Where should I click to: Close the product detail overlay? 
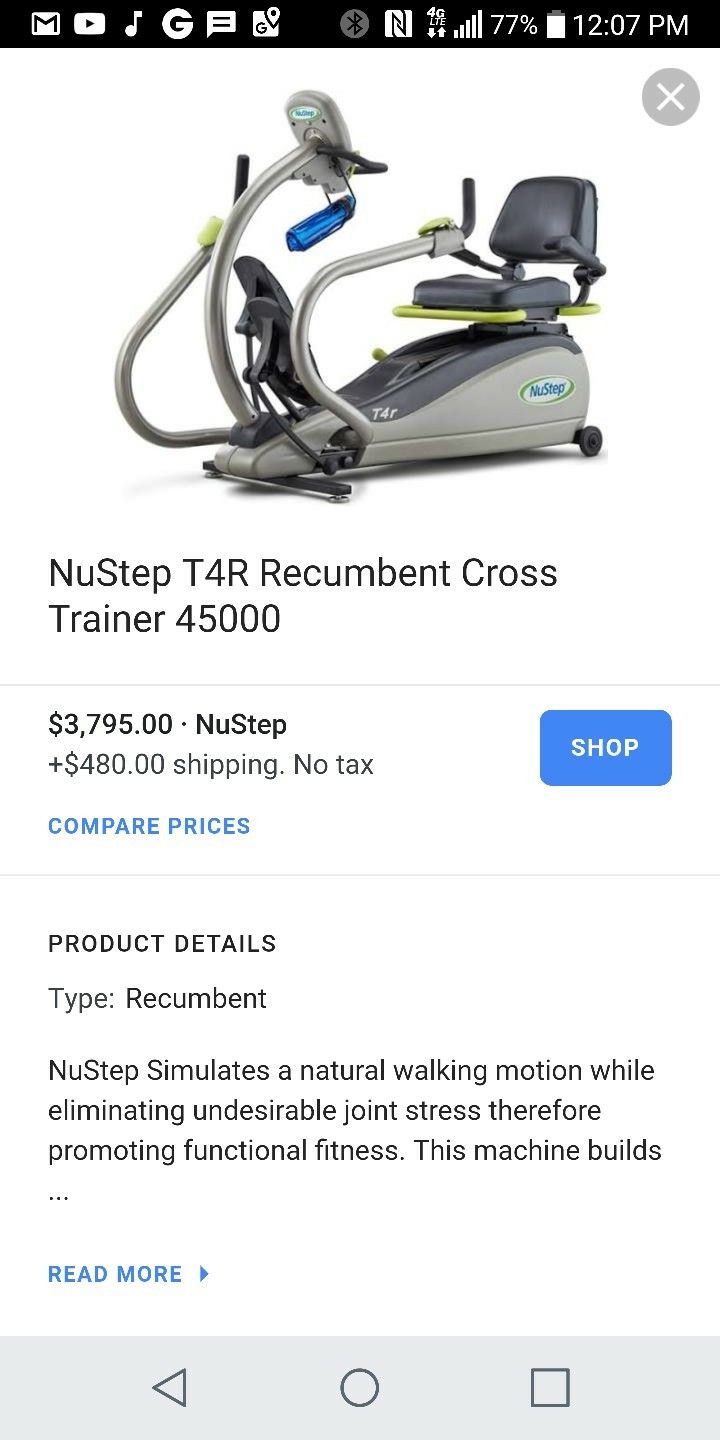670,97
